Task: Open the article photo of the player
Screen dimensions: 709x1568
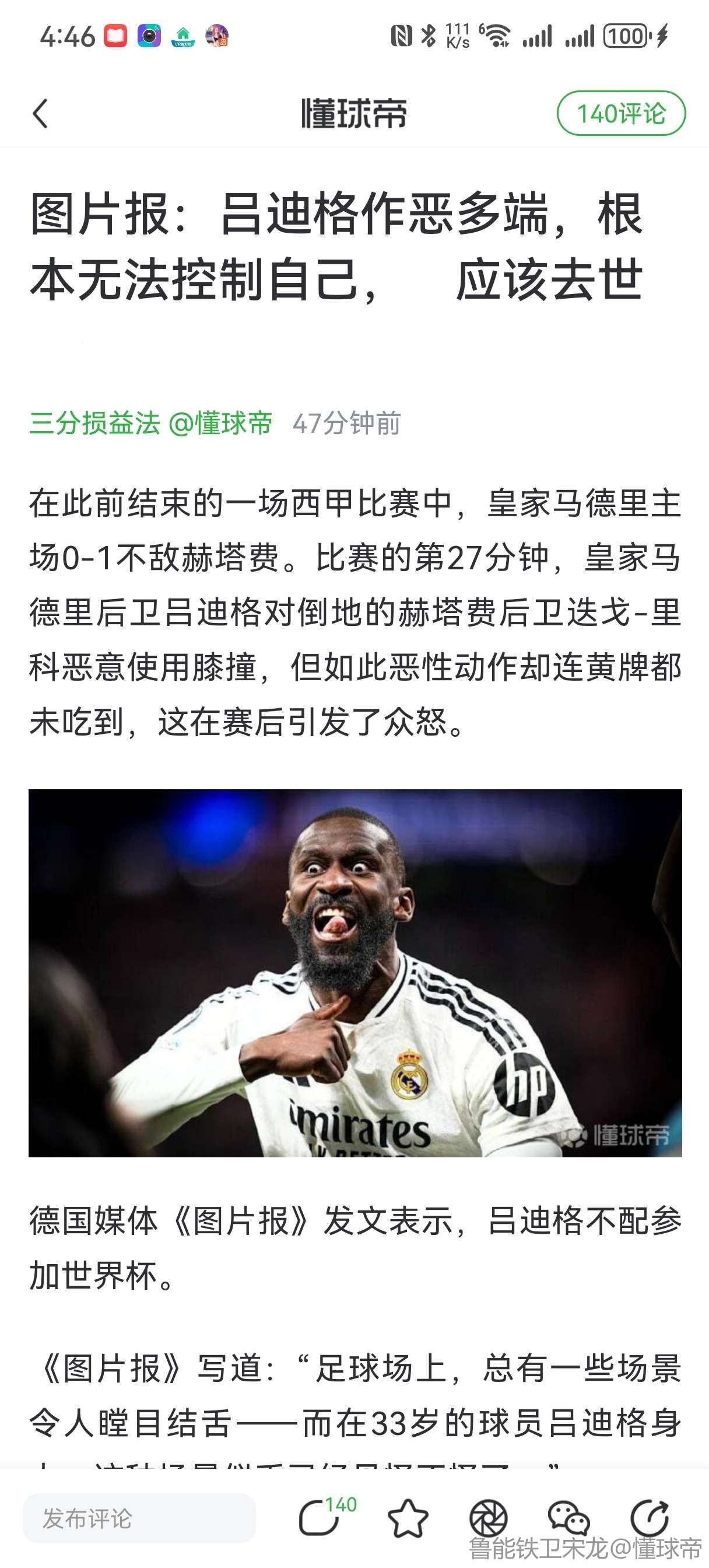Action: tap(355, 972)
